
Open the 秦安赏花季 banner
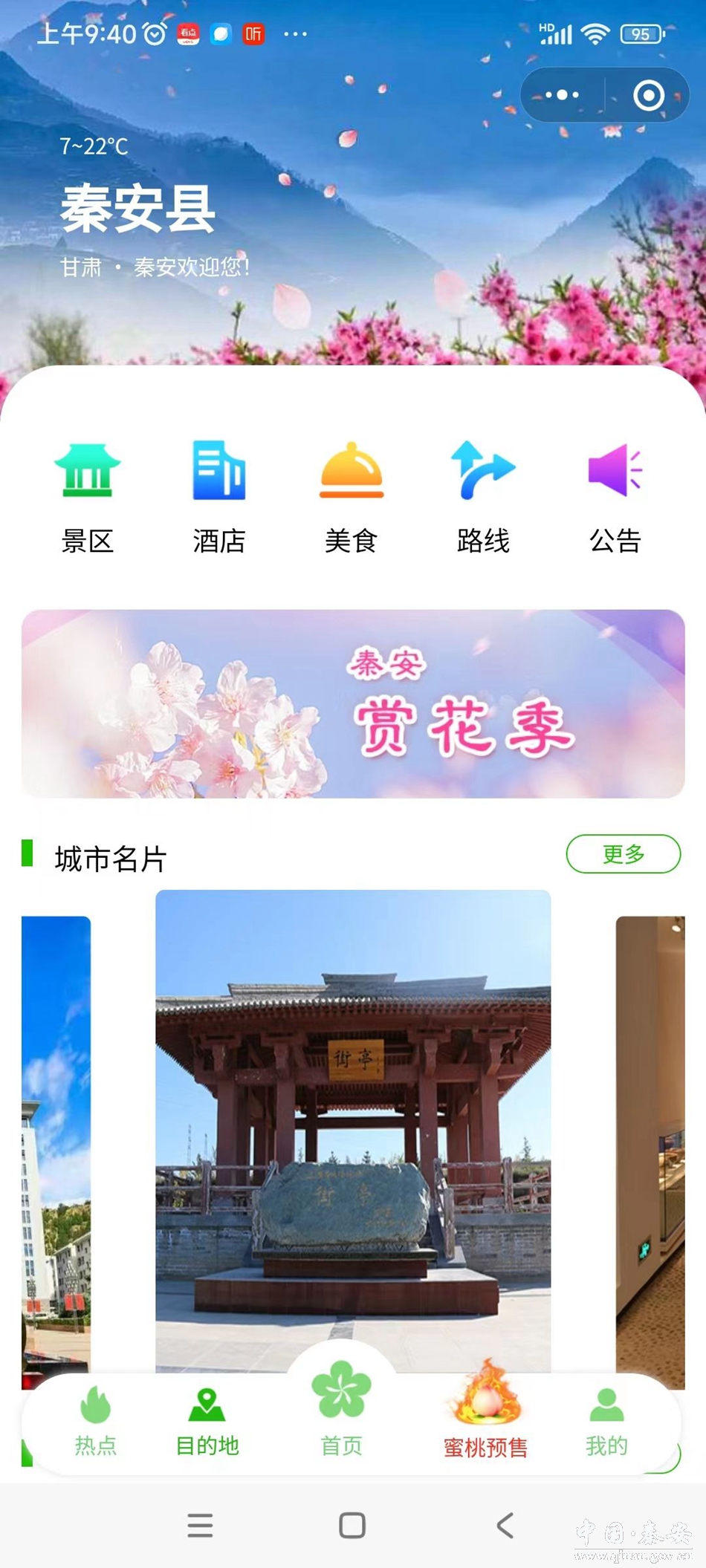click(x=353, y=703)
